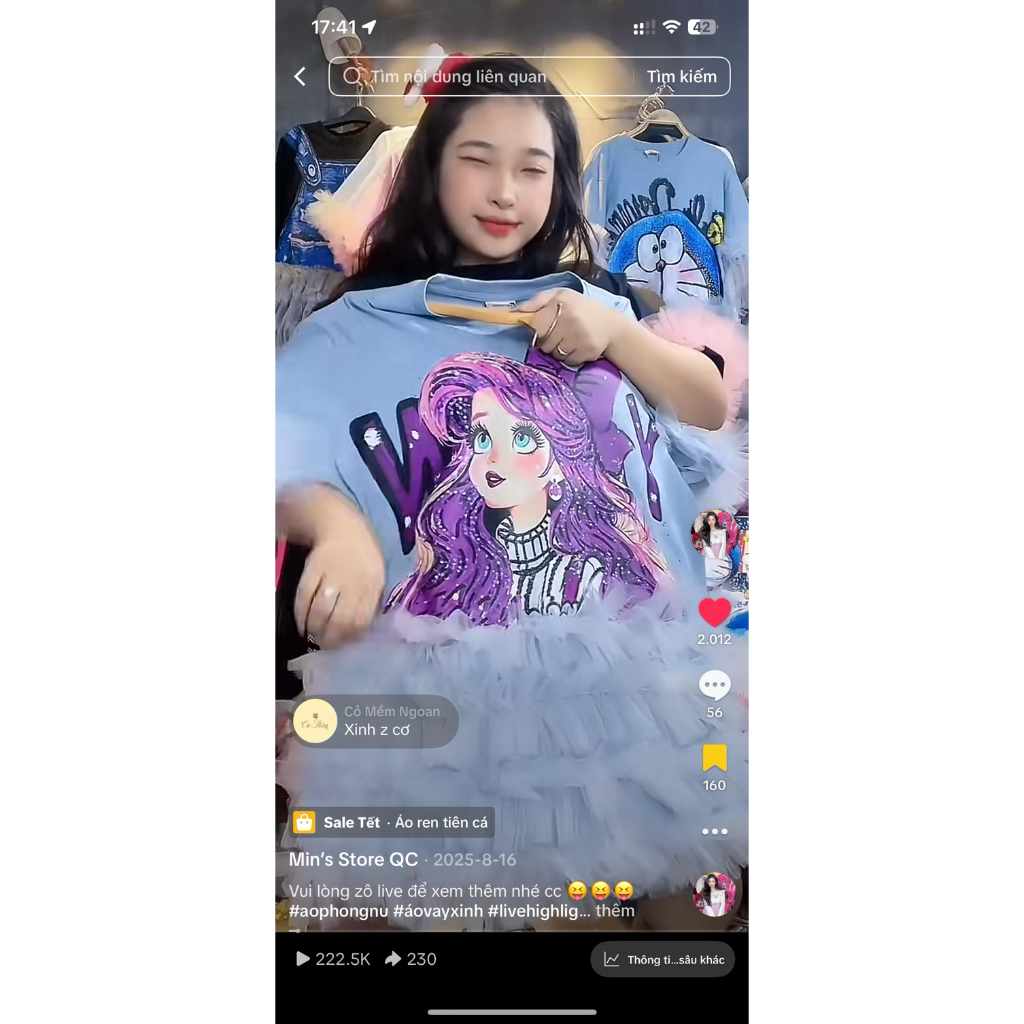Open Thông tin sâu khác insights
The image size is (1024, 1024).
click(664, 959)
